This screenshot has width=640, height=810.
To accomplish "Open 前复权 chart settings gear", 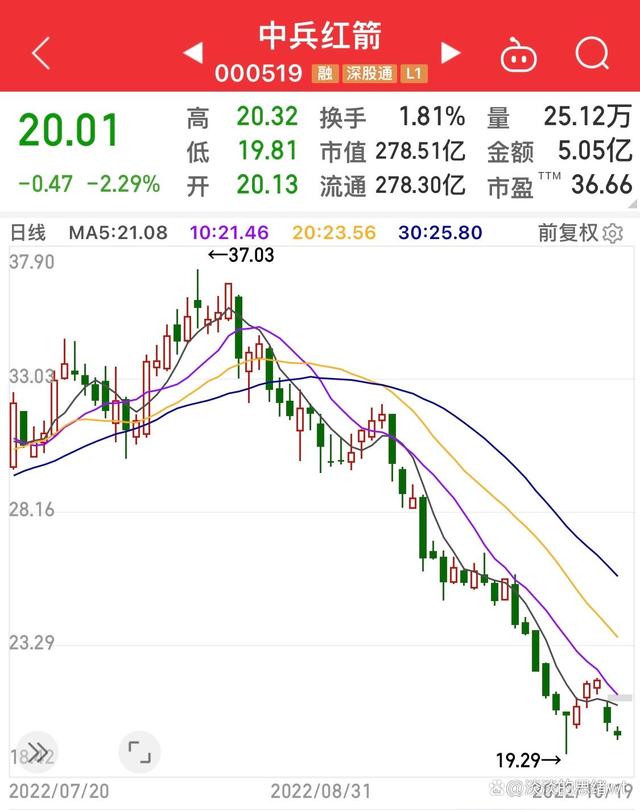I will 613,233.
